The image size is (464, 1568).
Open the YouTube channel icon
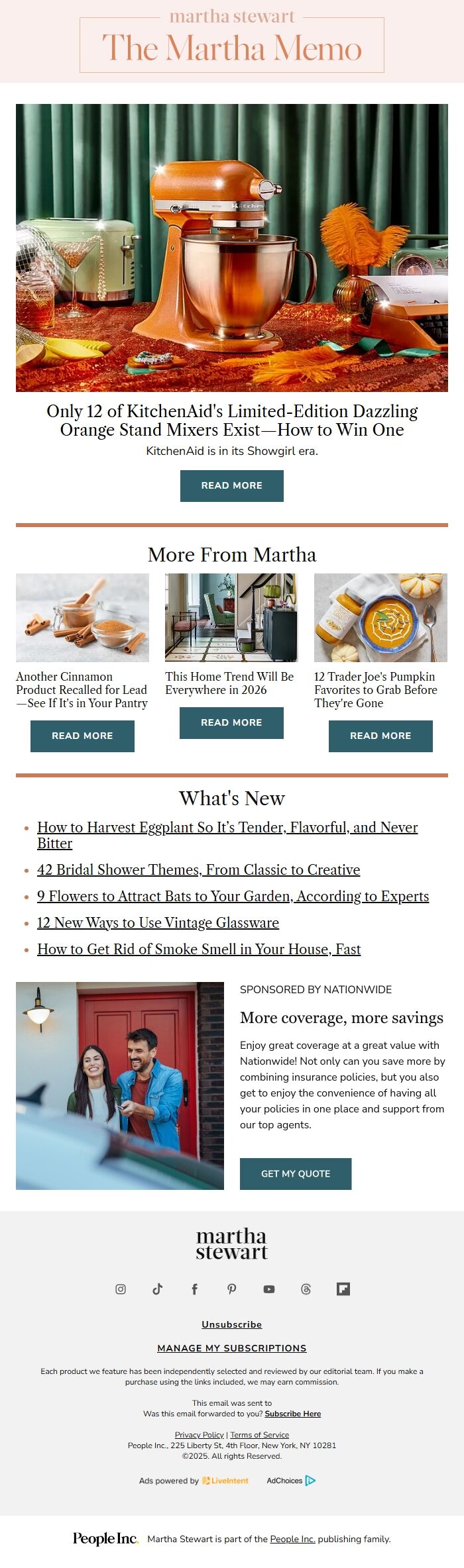pyautogui.click(x=268, y=1289)
